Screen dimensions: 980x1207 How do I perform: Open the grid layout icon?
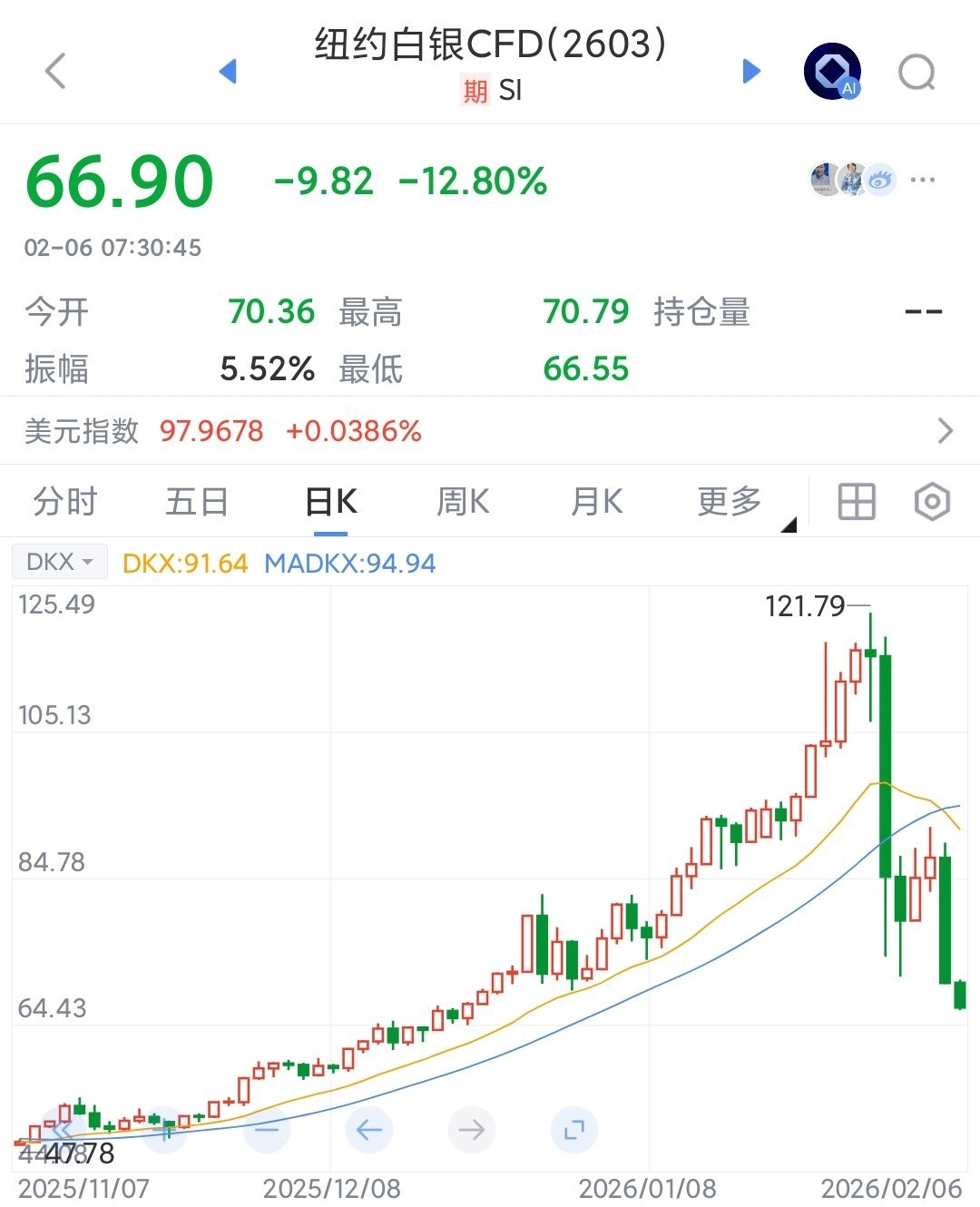(856, 501)
